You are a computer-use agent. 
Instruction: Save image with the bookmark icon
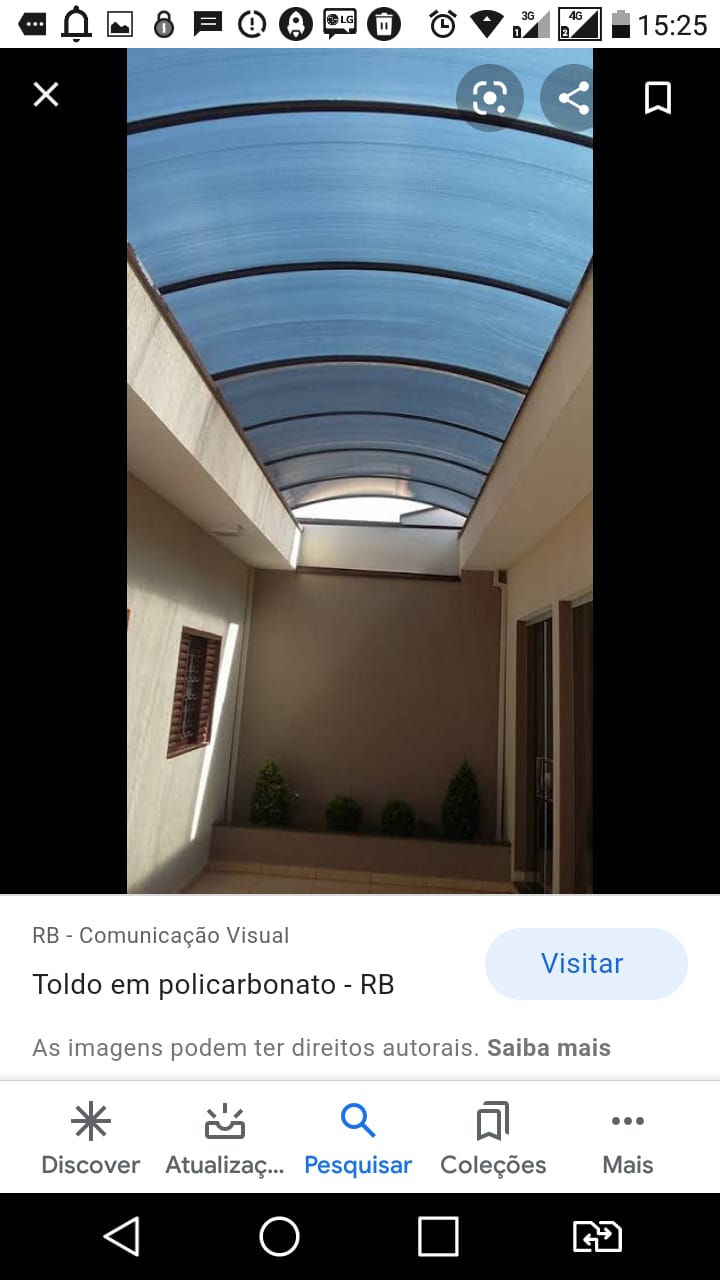pyautogui.click(x=657, y=98)
